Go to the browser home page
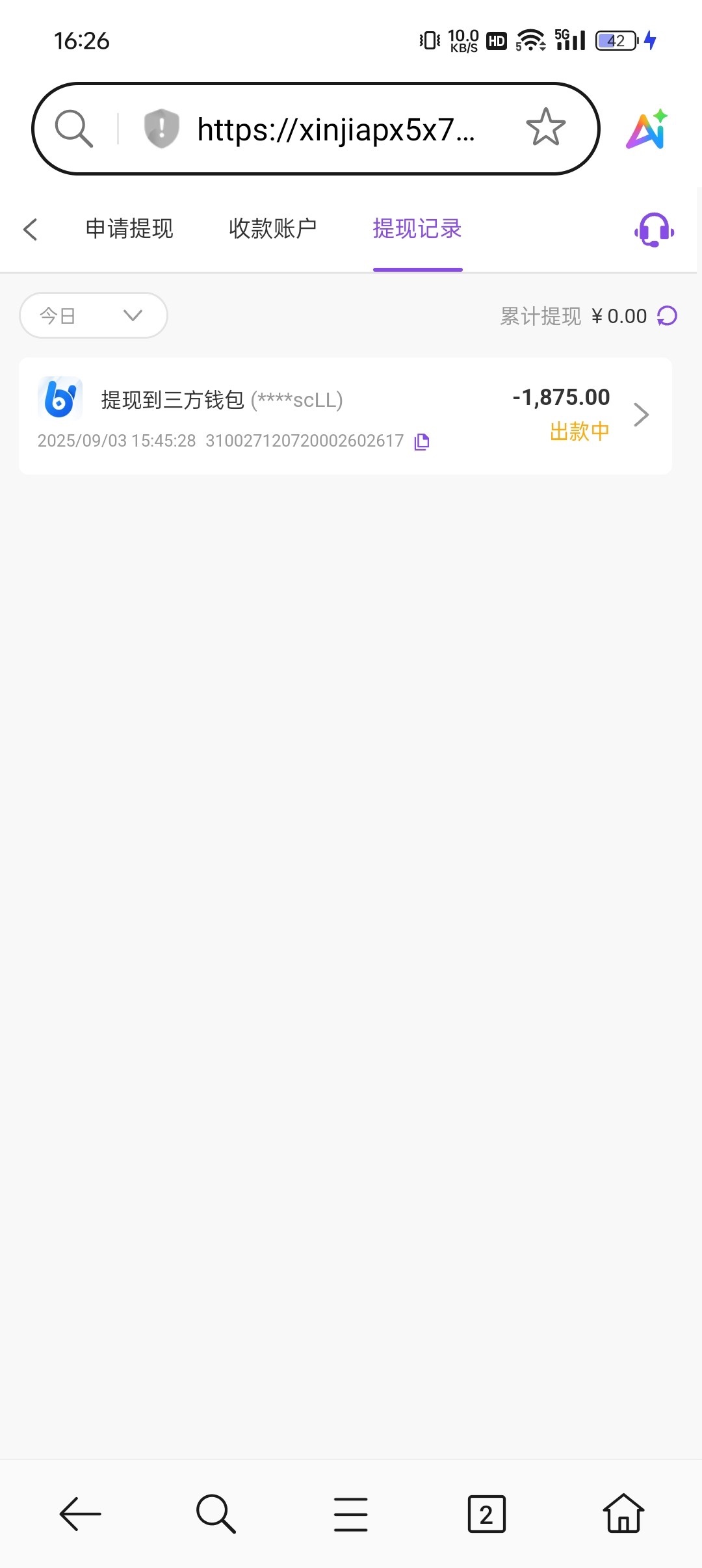The width and height of the screenshot is (702, 1568). pos(623,1514)
